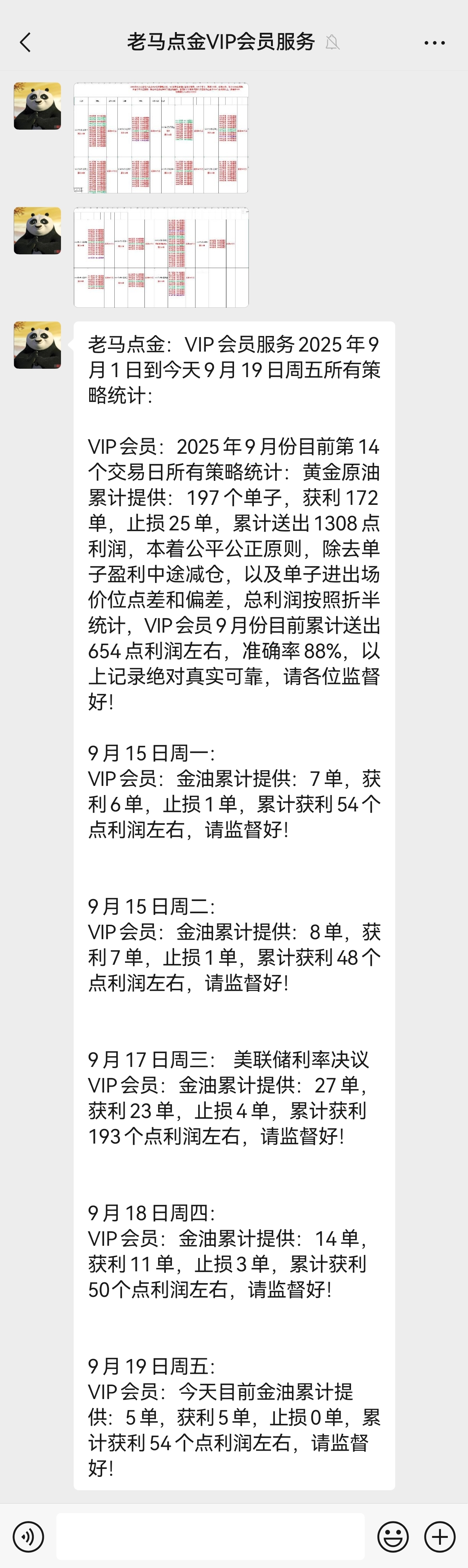Open the first spreadsheet image message
This screenshot has width=468, height=1568.
pyautogui.click(x=161, y=138)
